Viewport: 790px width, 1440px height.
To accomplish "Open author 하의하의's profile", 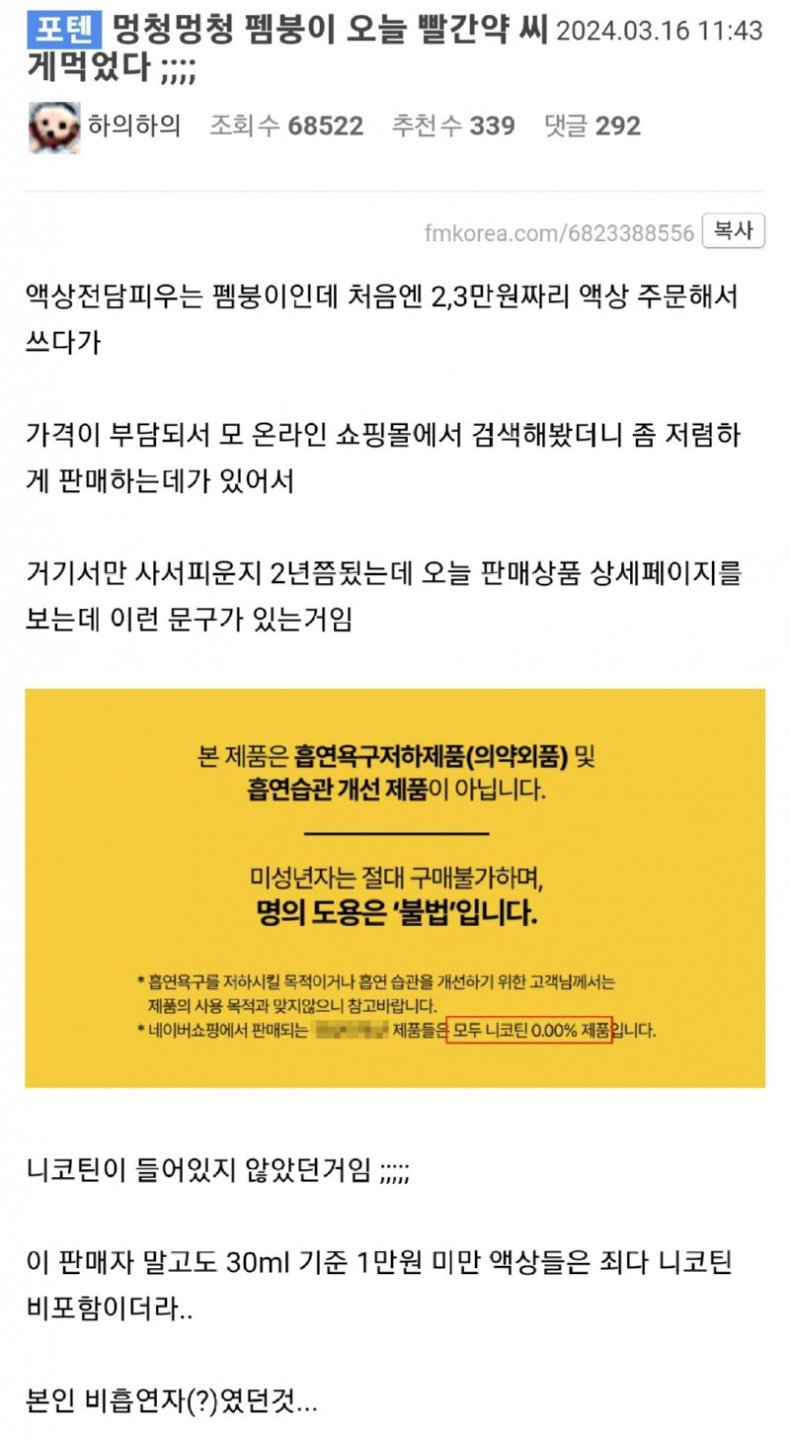I will pos(134,126).
